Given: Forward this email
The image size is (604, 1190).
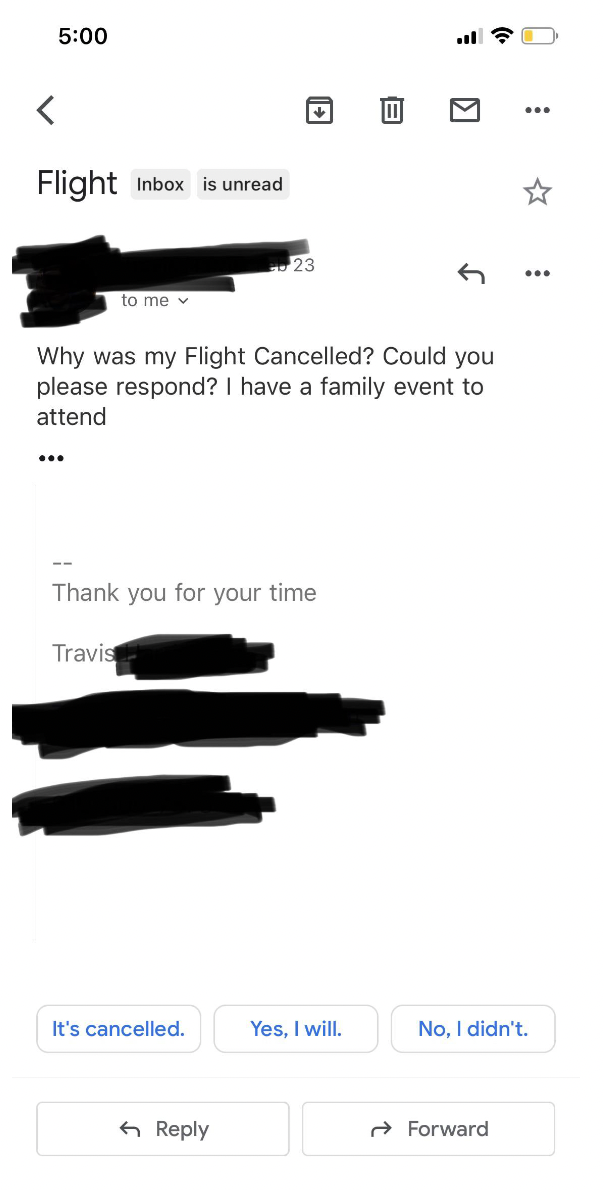Looking at the screenshot, I should 428,1129.
